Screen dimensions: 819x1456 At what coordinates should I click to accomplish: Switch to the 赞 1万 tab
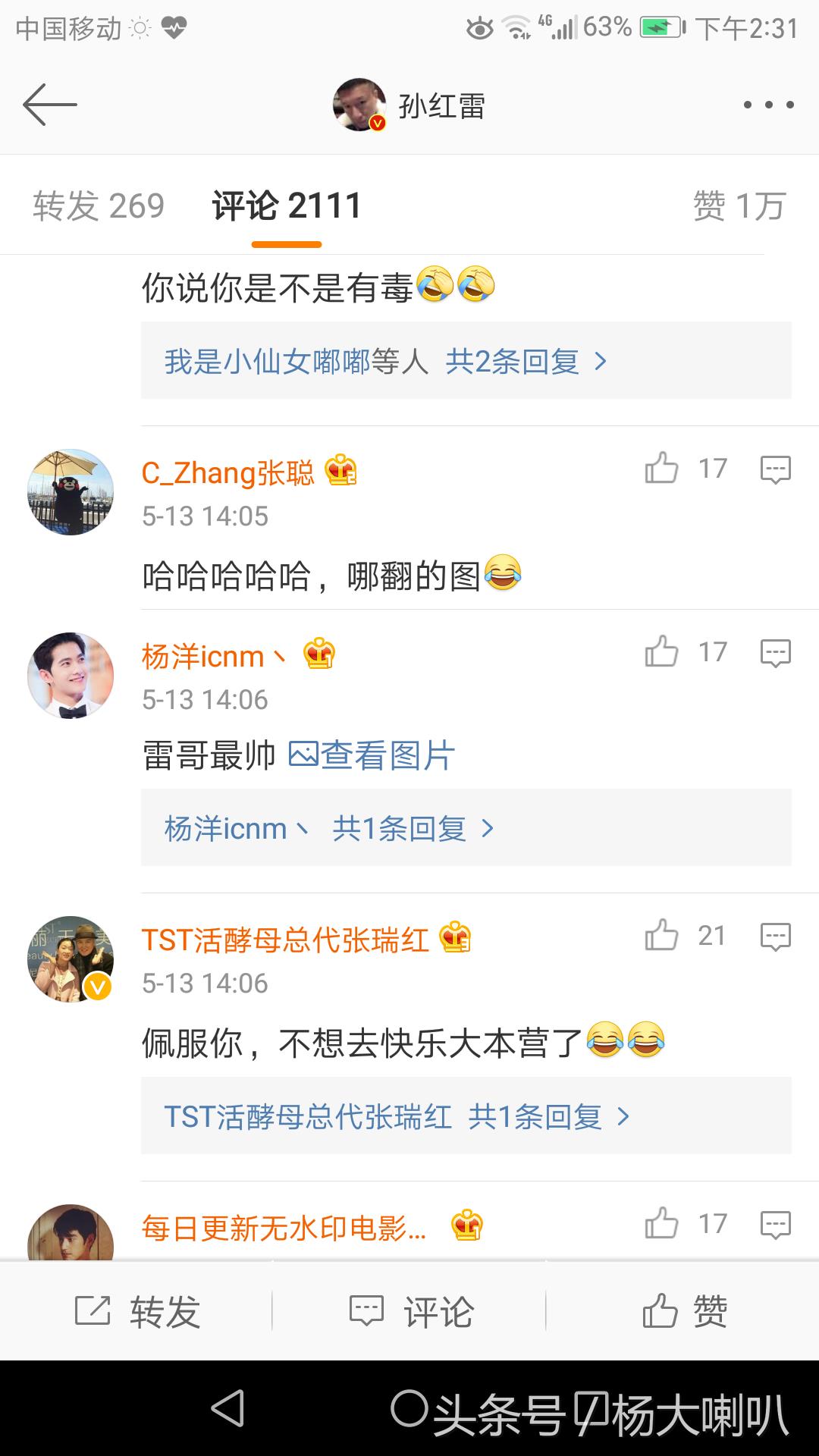[x=739, y=206]
